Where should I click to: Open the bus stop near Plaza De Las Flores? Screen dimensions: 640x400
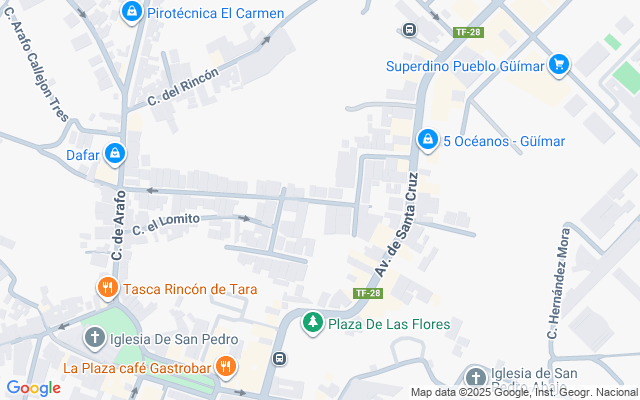[x=279, y=358]
